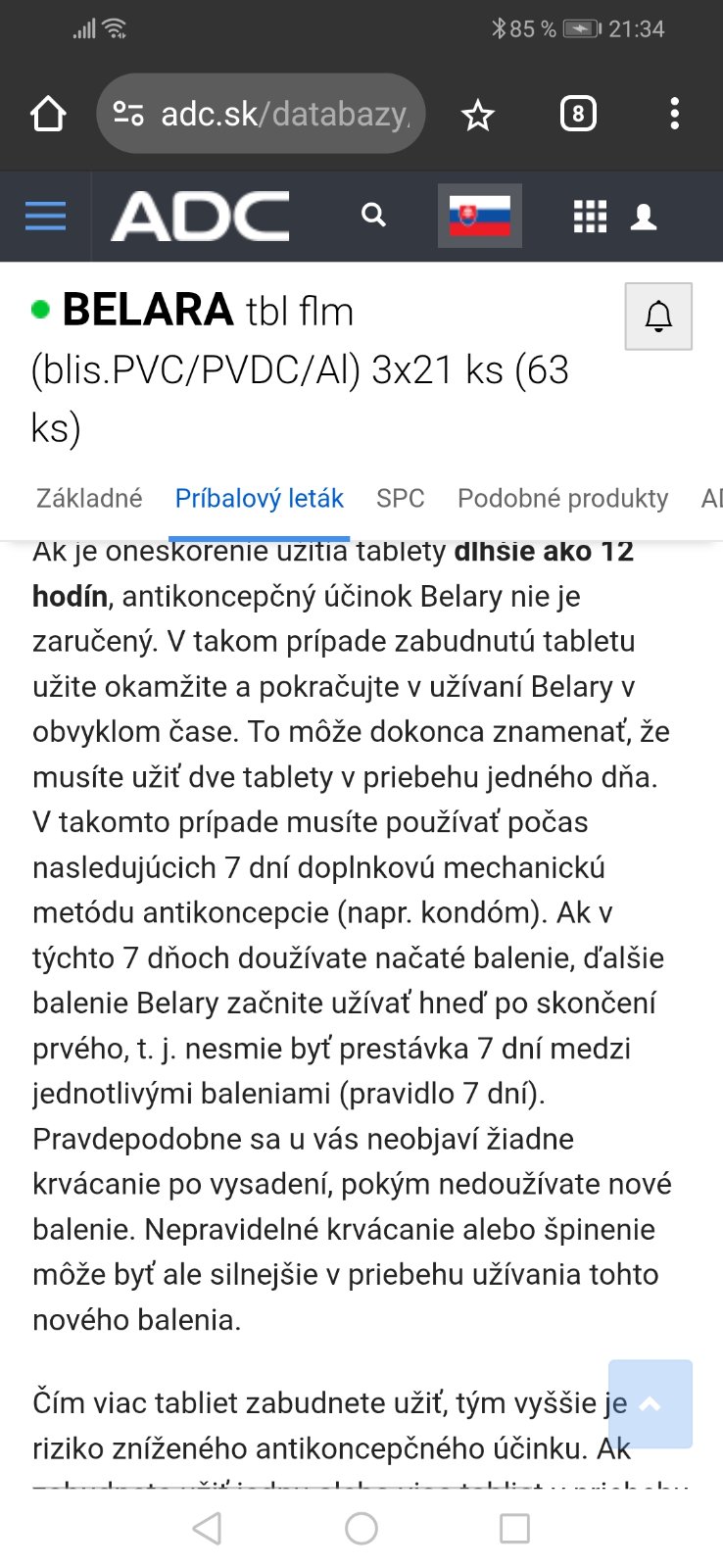Open the user account icon

pyautogui.click(x=644, y=217)
